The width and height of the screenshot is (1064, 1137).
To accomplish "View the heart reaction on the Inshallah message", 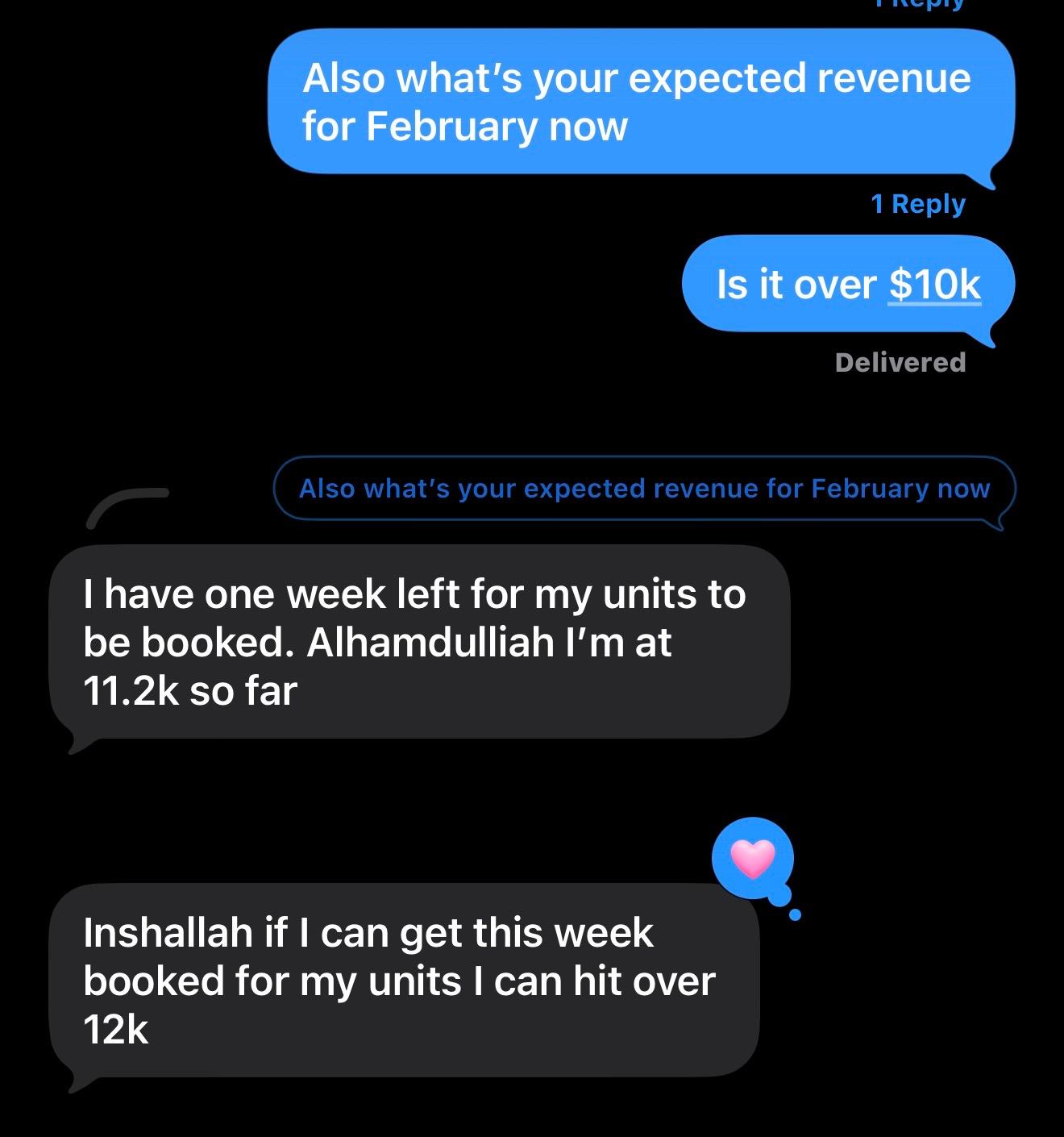I will pyautogui.click(x=752, y=858).
